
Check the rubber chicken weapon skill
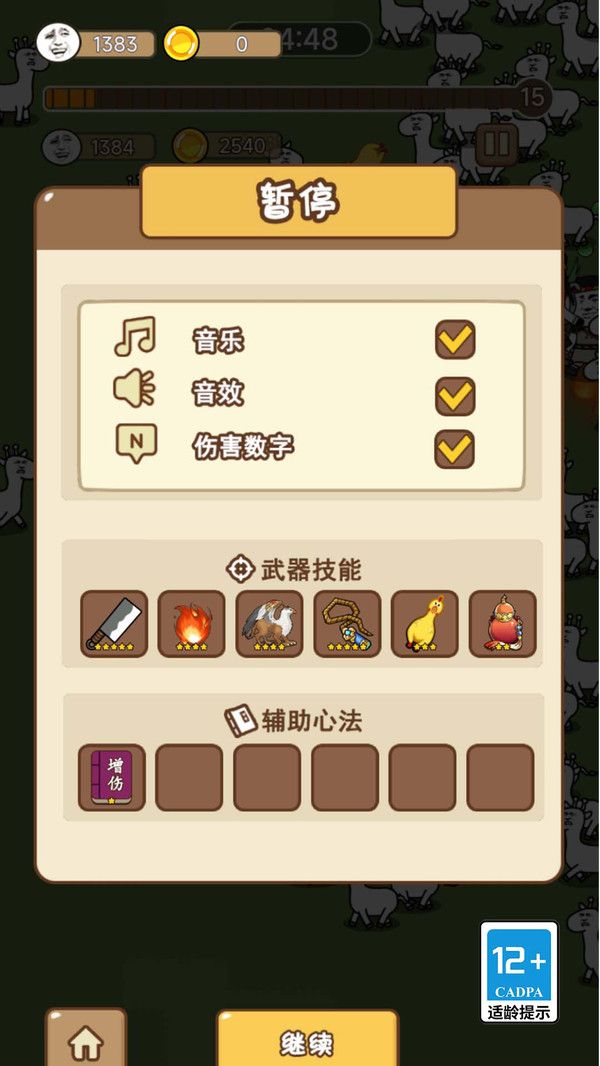[424, 624]
